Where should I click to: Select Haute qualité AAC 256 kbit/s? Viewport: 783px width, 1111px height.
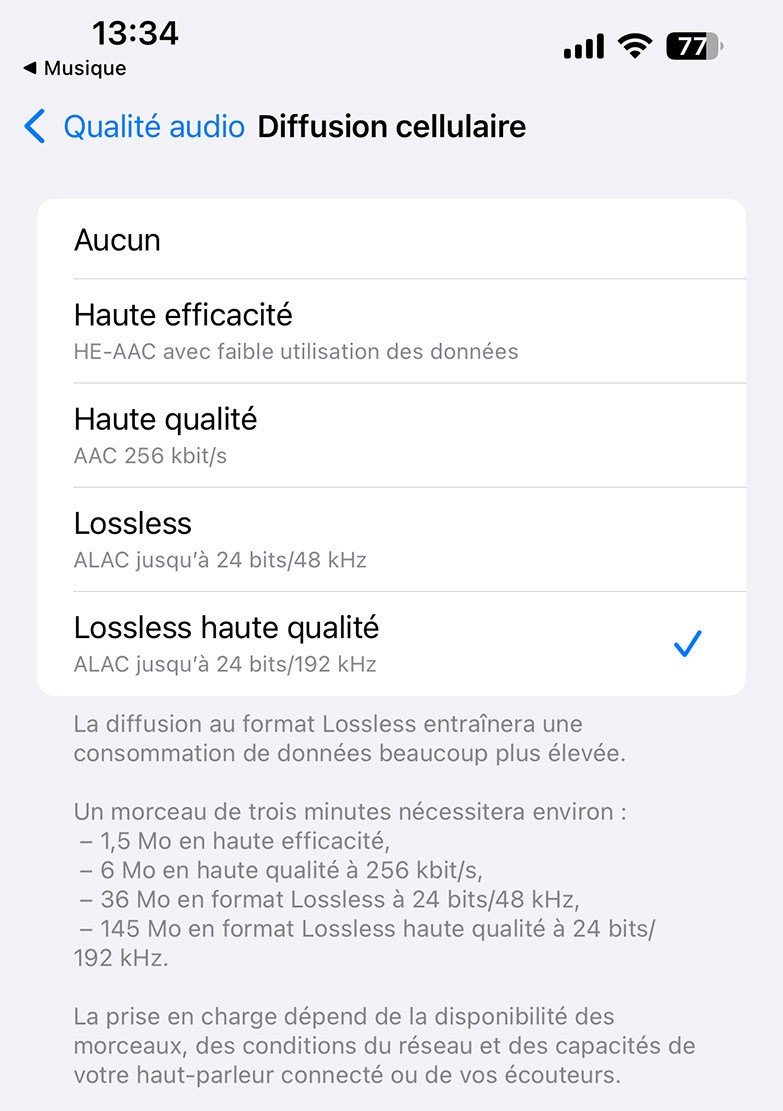click(391, 435)
